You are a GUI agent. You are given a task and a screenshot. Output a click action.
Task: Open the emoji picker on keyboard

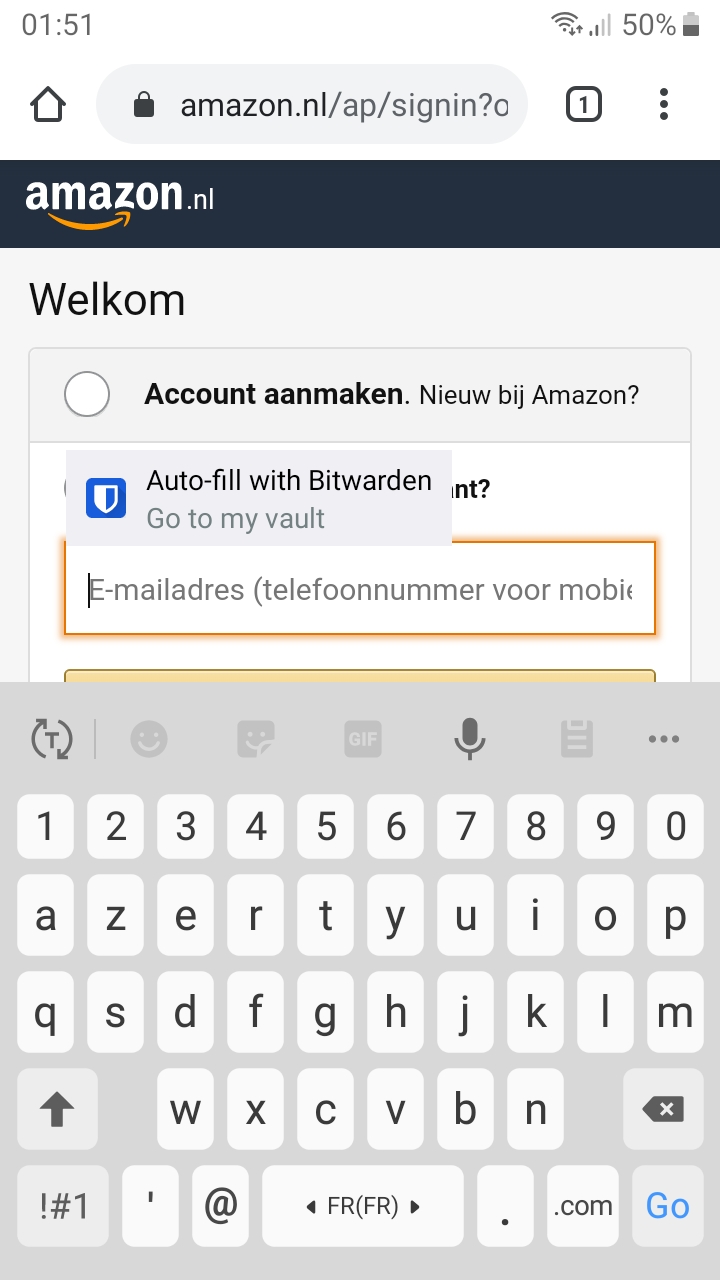tap(149, 740)
